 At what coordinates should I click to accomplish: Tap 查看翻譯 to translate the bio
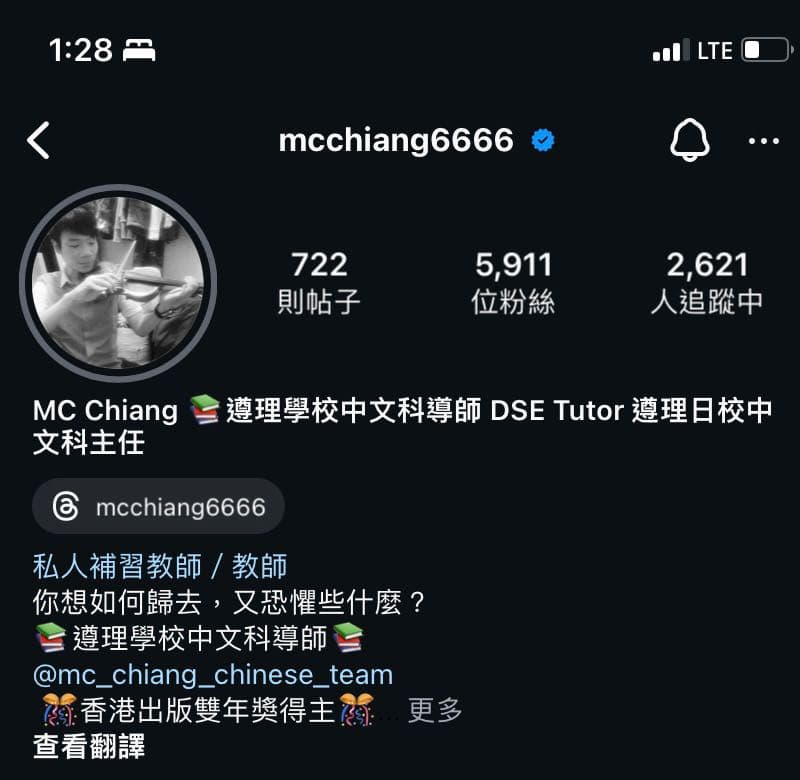tap(89, 746)
